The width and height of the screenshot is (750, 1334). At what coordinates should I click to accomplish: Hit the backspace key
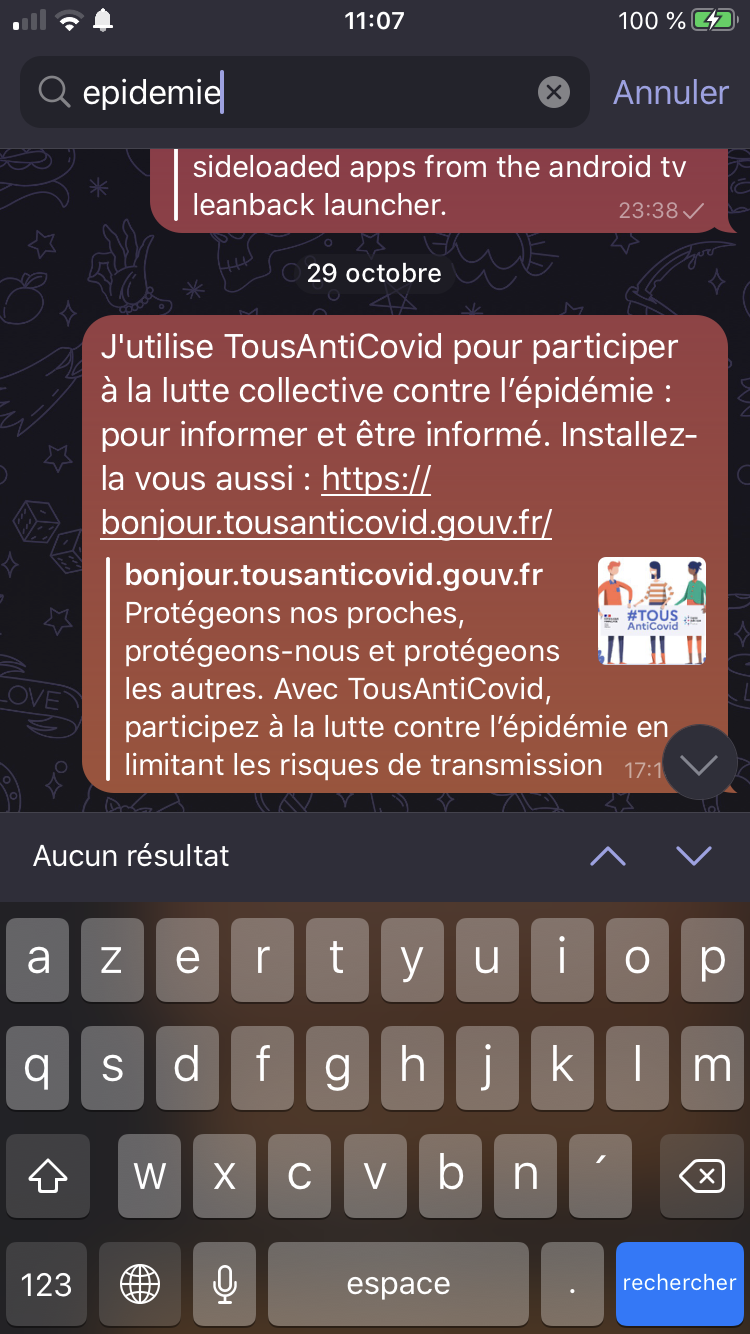(702, 1176)
